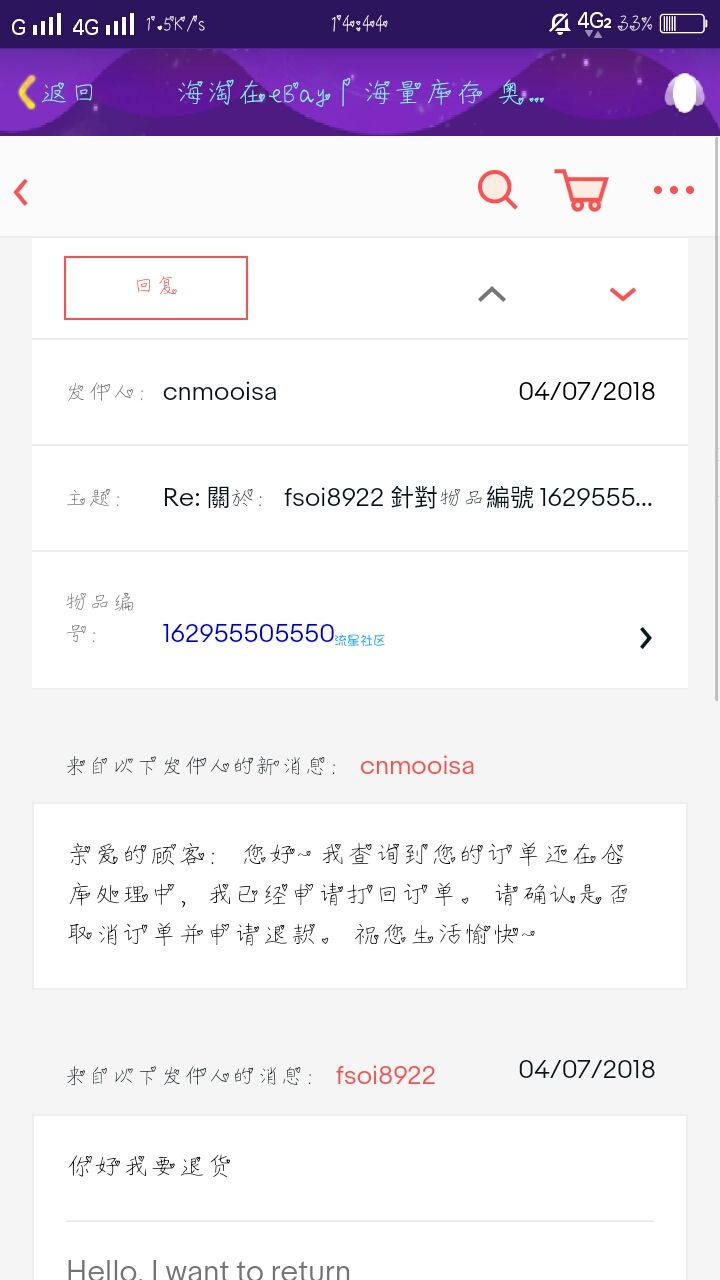Tap the avatar icon in purple header
Screen dimensions: 720x1280
[x=685, y=92]
